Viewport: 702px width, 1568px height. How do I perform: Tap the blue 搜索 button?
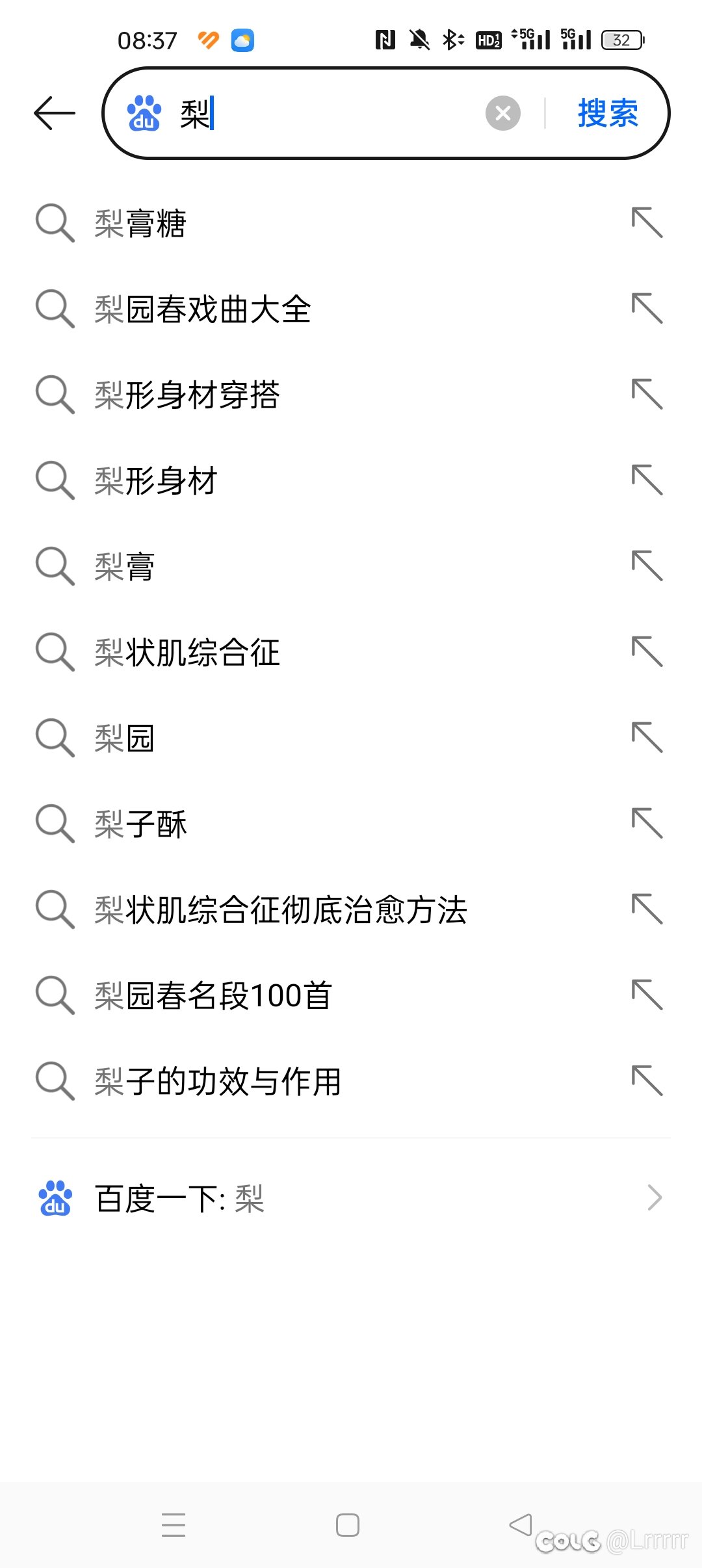[608, 113]
